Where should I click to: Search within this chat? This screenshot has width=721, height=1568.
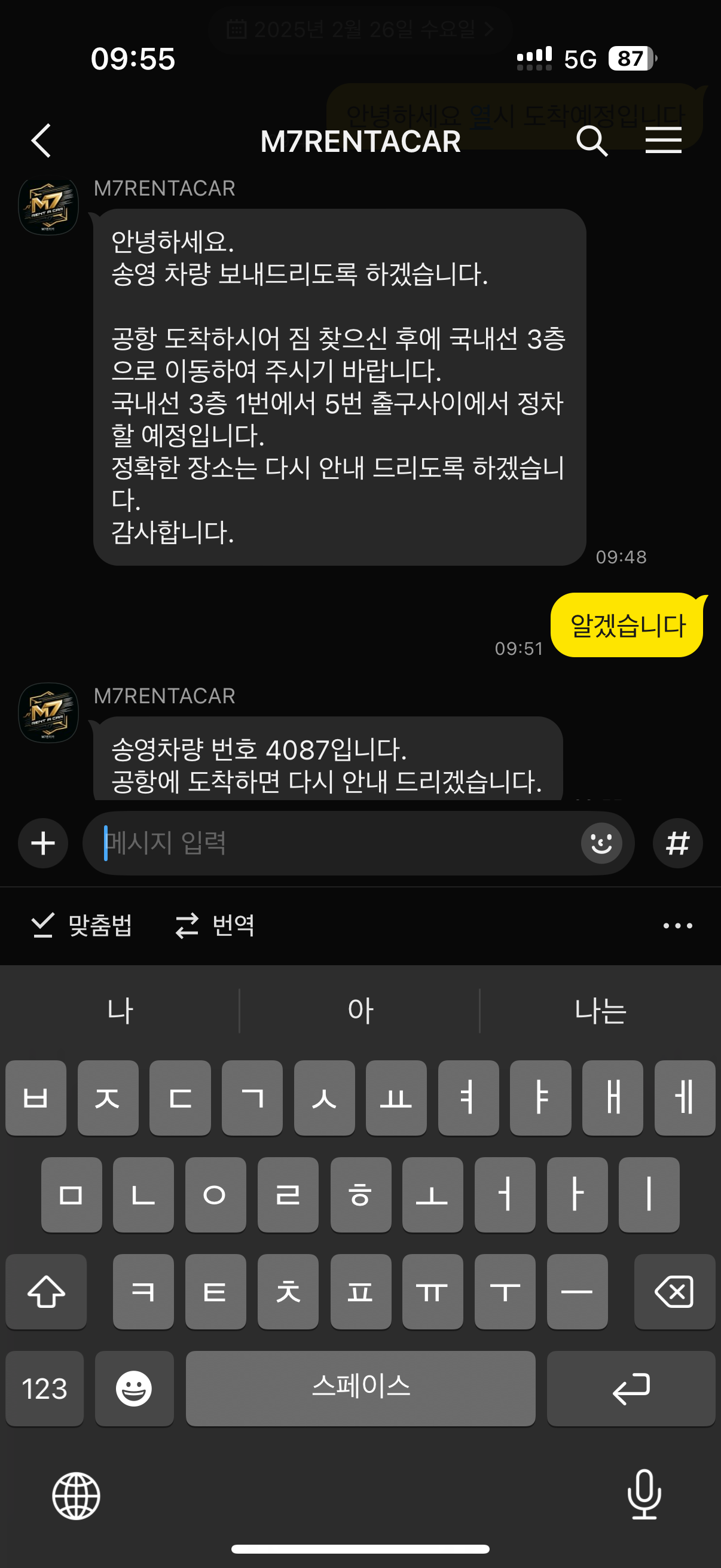tap(591, 141)
